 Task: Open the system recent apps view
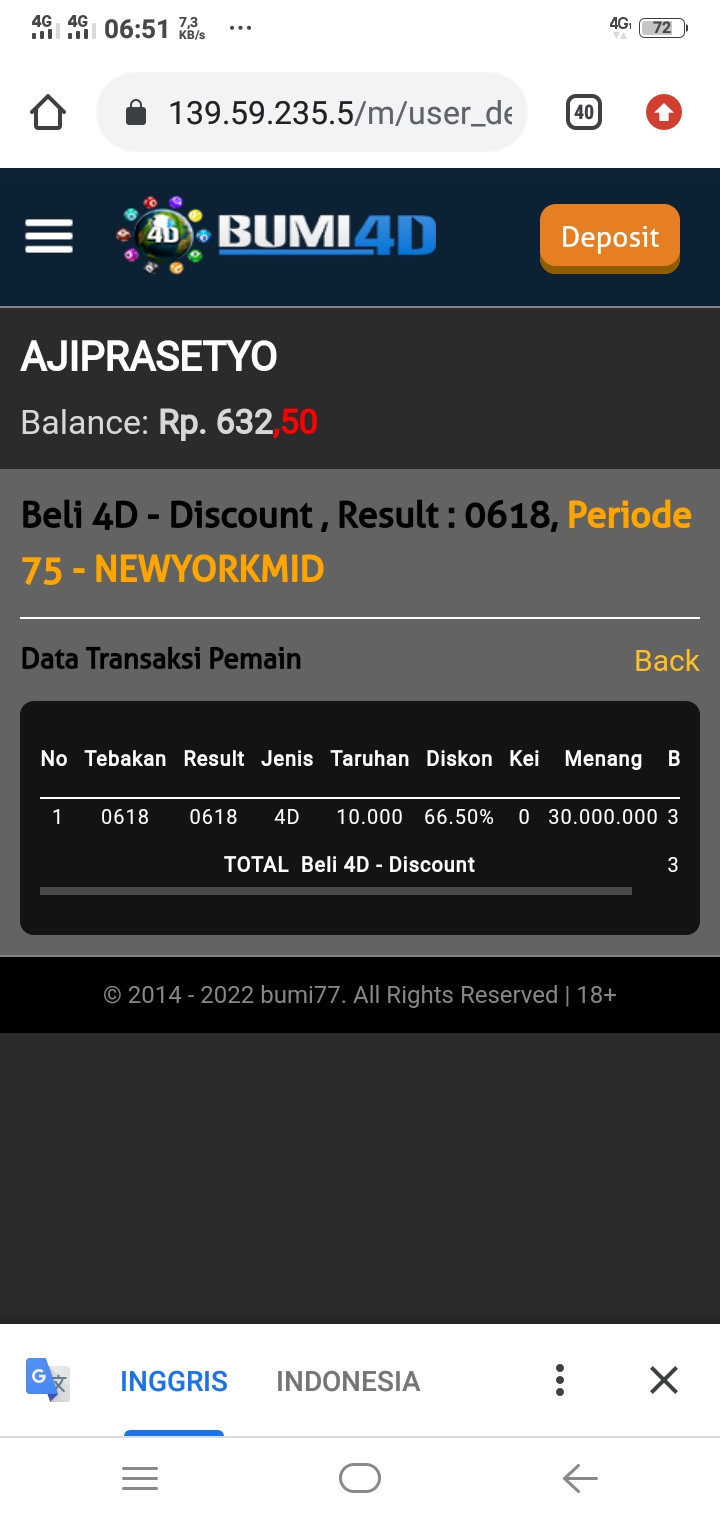[140, 1478]
